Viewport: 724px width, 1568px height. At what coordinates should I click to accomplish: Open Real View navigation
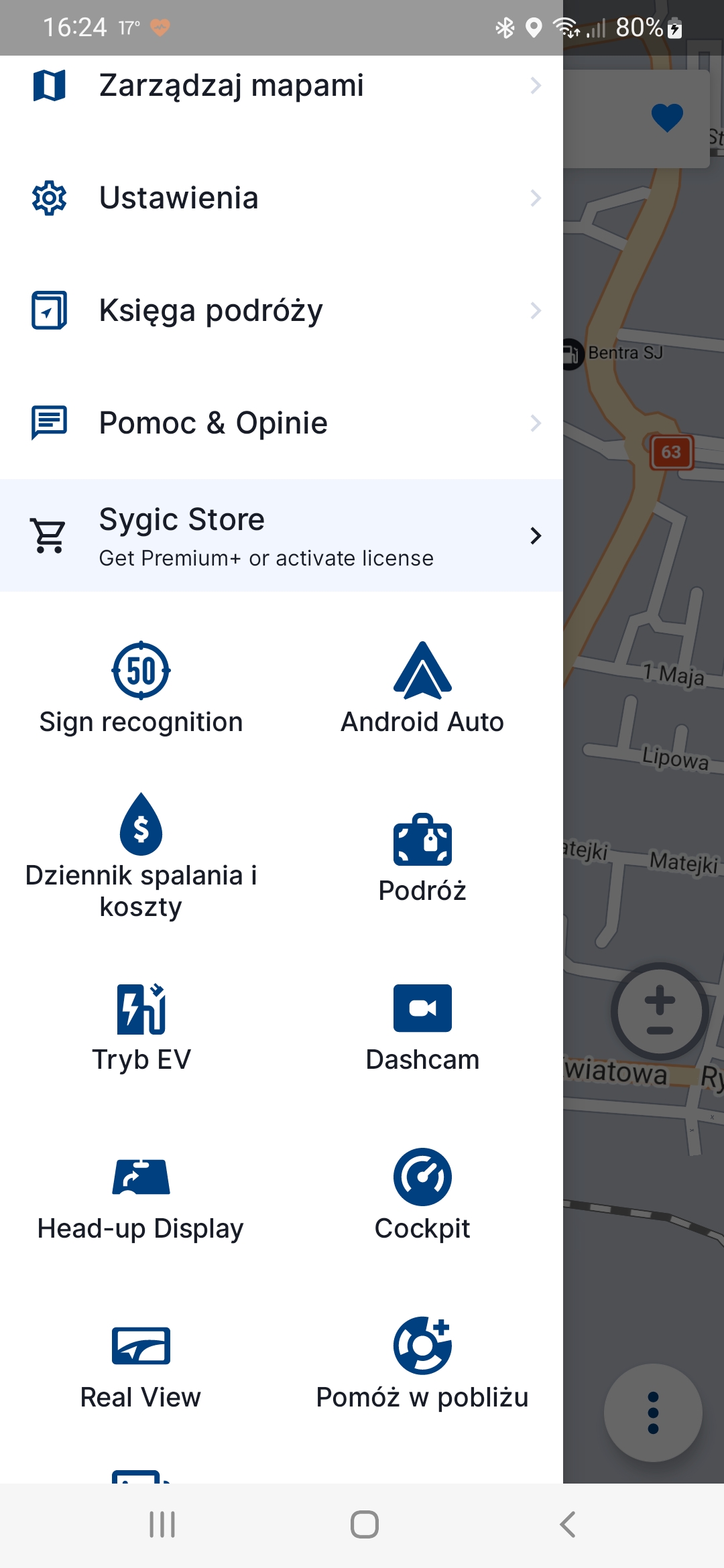(x=141, y=1365)
